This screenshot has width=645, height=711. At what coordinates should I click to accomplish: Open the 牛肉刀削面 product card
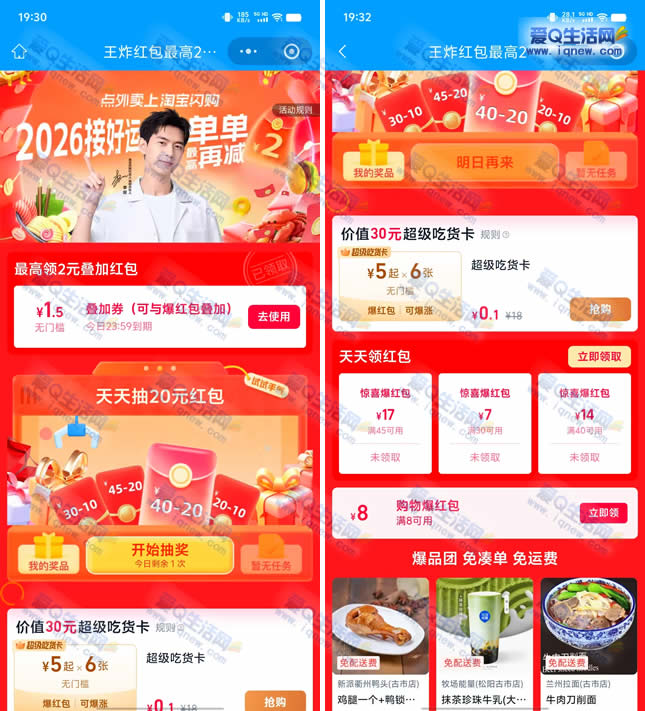[588, 642]
